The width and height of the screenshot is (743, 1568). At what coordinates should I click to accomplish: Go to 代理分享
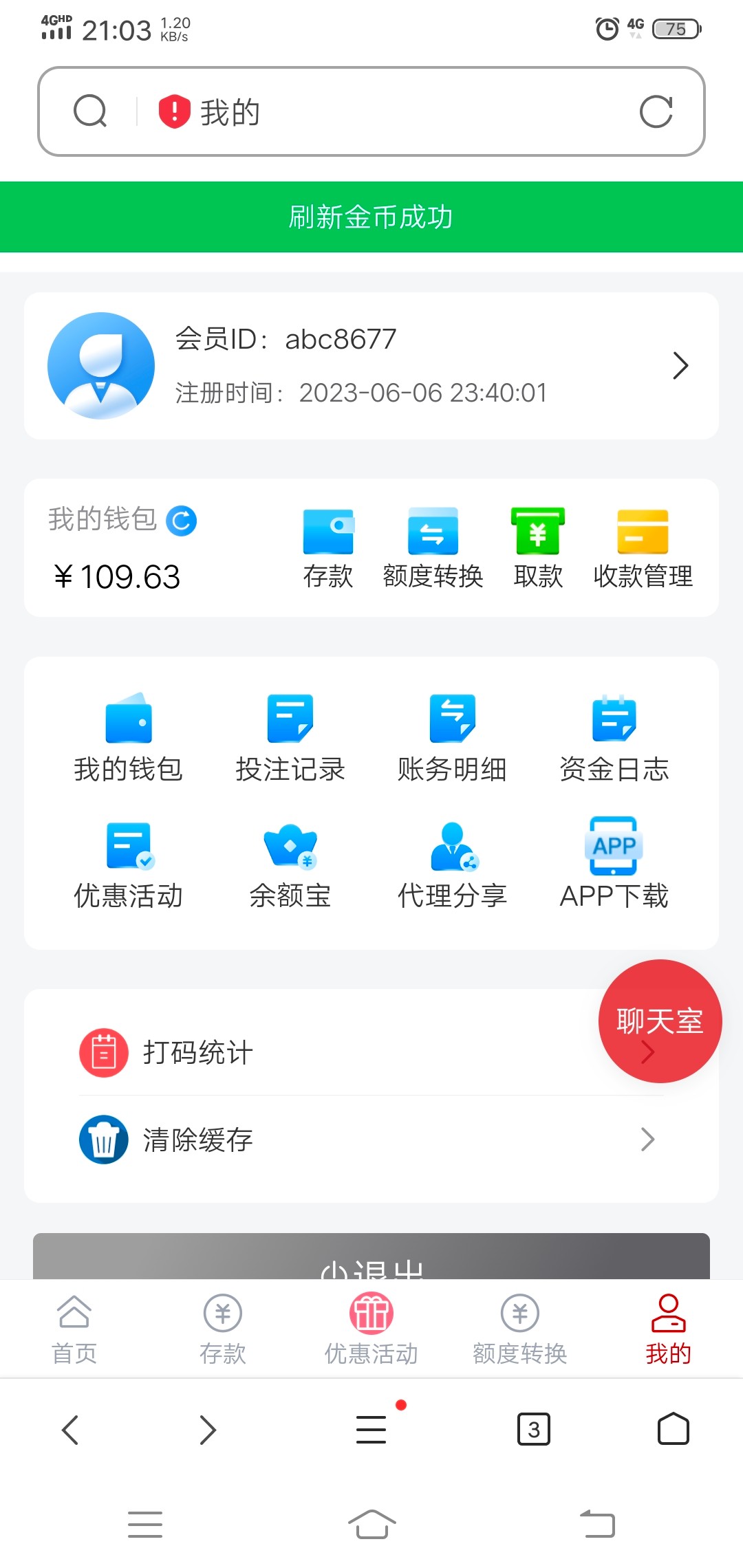pyautogui.click(x=452, y=866)
